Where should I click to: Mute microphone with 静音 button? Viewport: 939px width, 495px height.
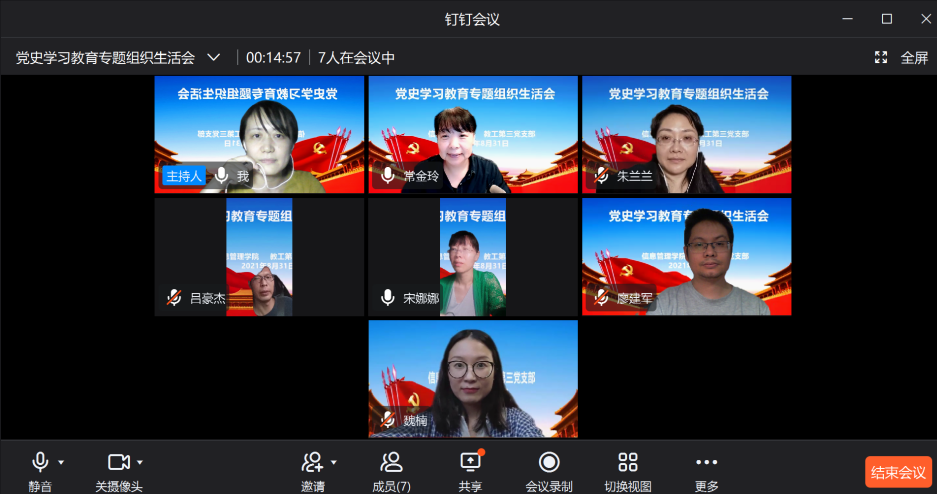[x=40, y=470]
